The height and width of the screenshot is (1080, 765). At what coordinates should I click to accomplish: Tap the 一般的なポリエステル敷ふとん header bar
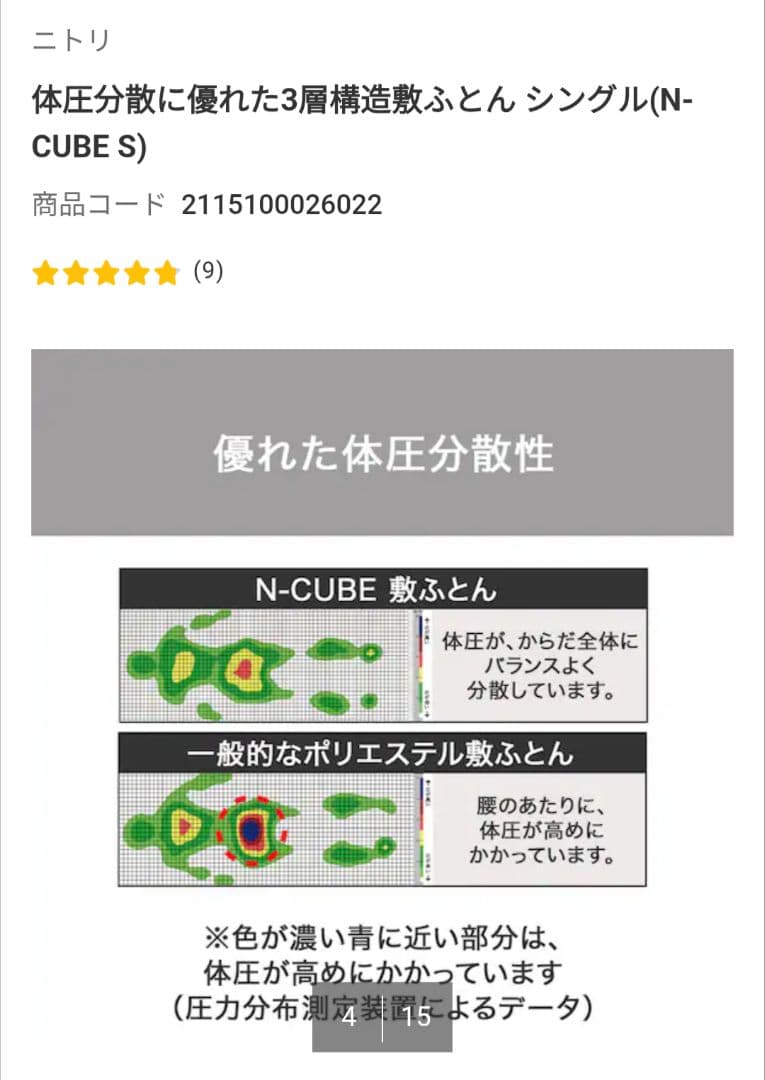382,750
